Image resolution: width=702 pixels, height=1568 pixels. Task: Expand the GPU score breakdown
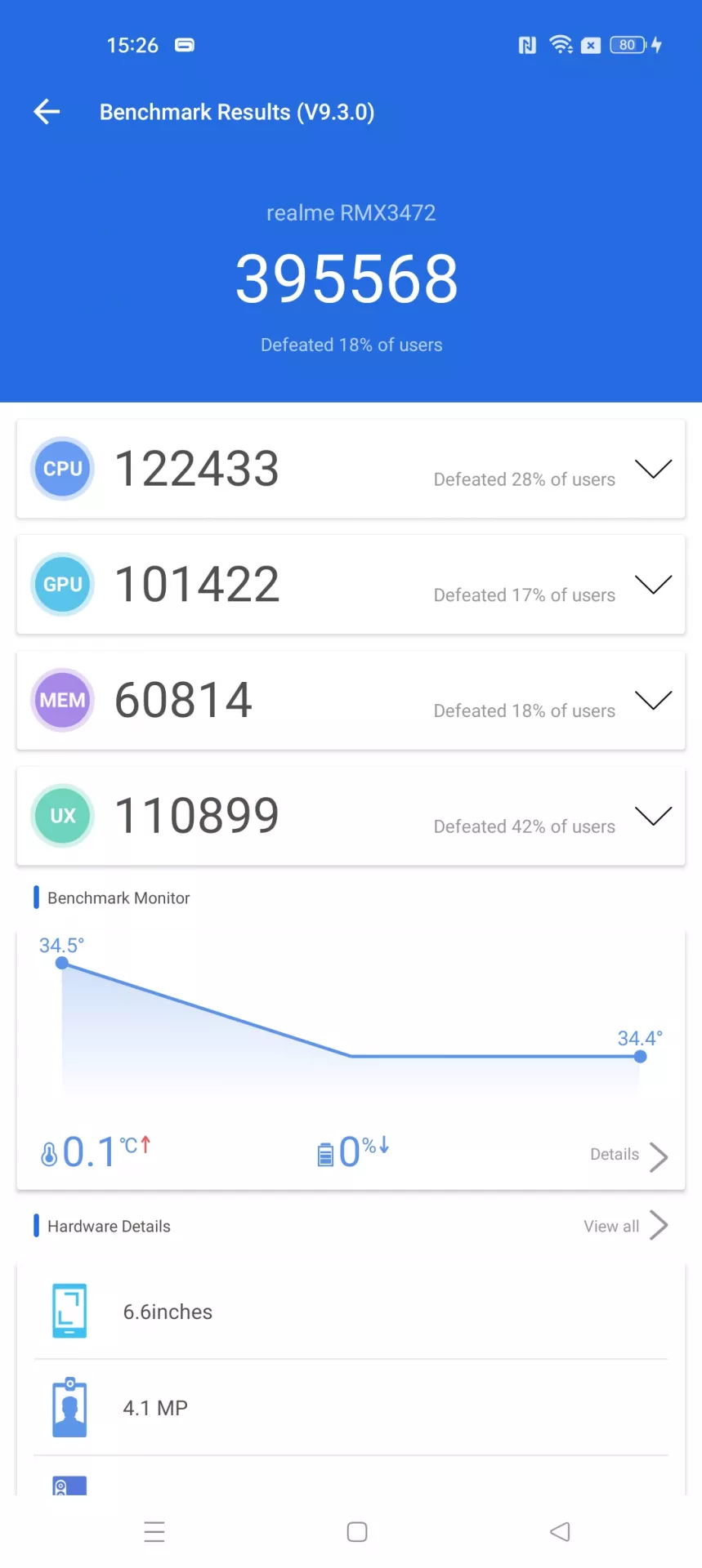coord(653,585)
